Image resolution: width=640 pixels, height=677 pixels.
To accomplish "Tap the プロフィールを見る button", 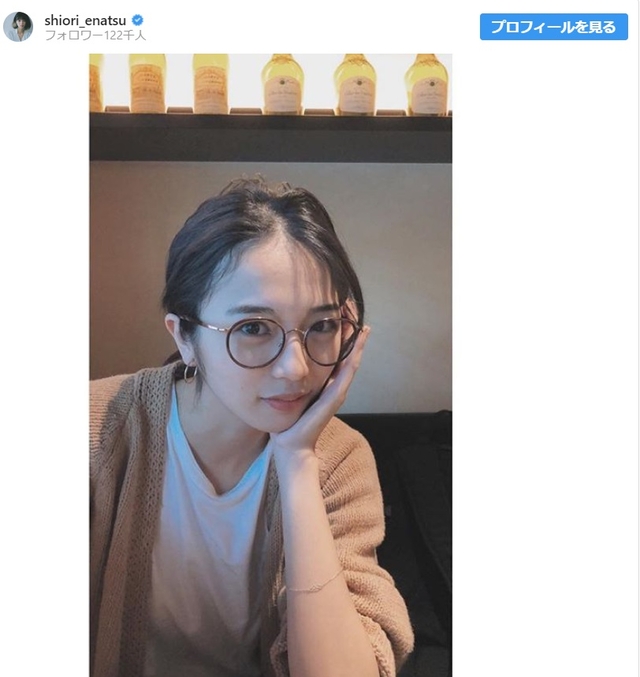I will pos(553,27).
